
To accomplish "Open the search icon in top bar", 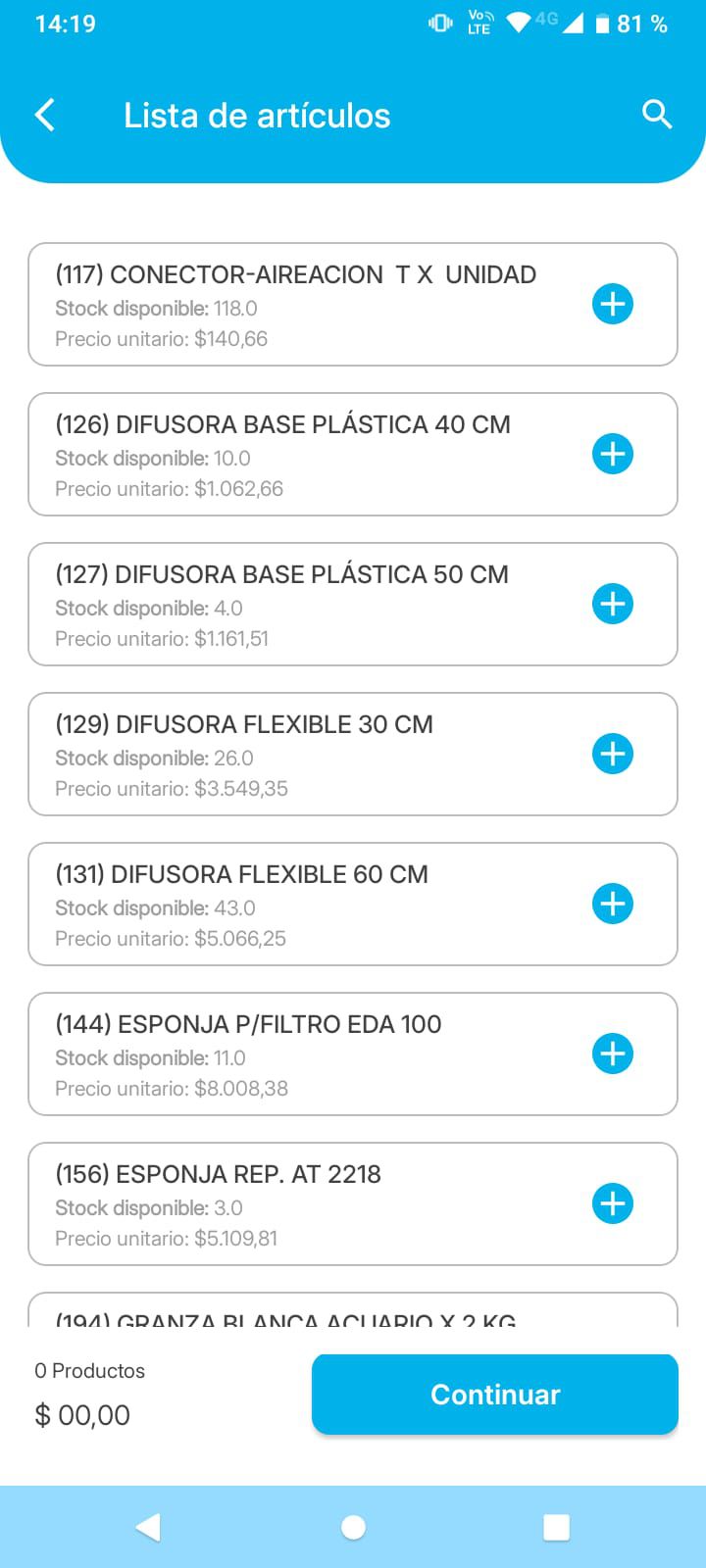I will point(656,115).
